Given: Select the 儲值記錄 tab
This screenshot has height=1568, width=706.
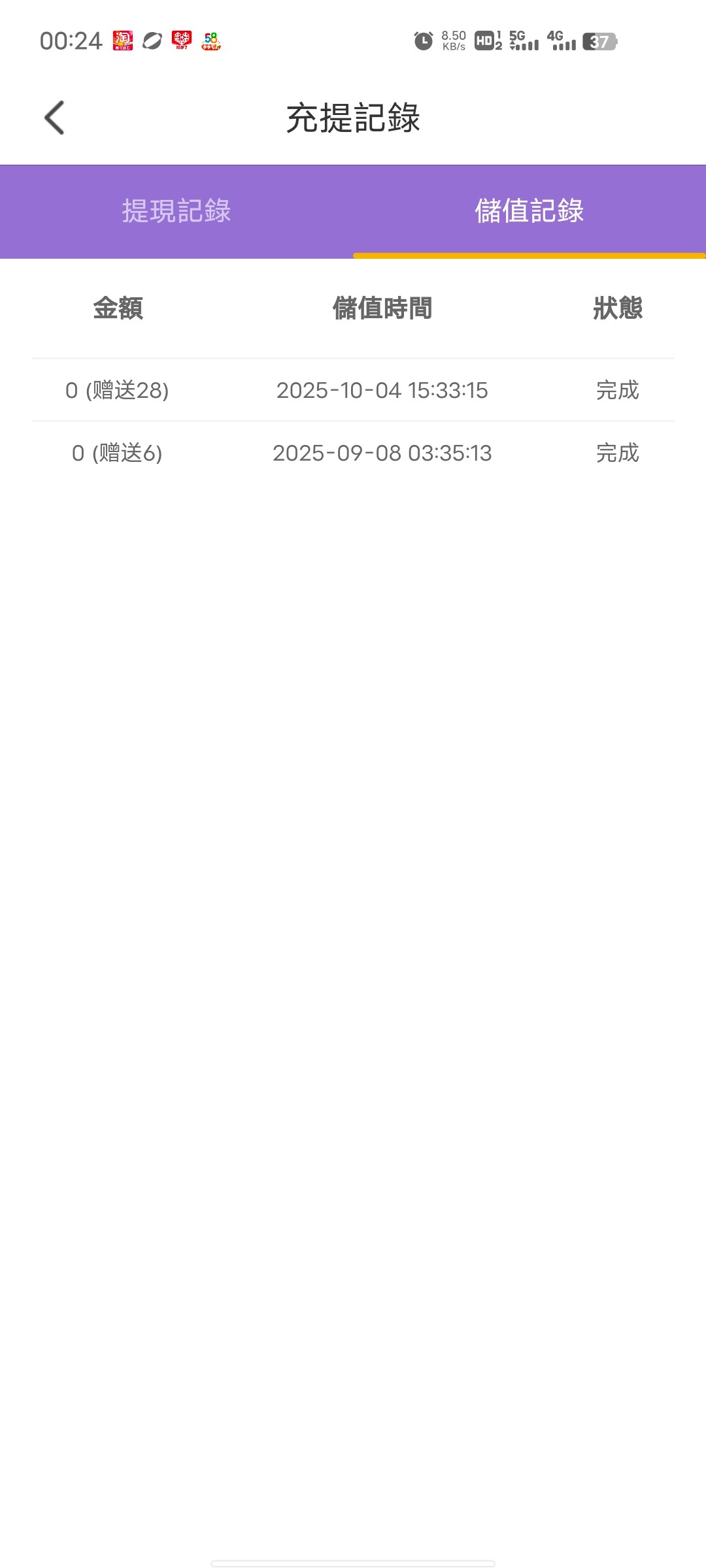Looking at the screenshot, I should [529, 211].
